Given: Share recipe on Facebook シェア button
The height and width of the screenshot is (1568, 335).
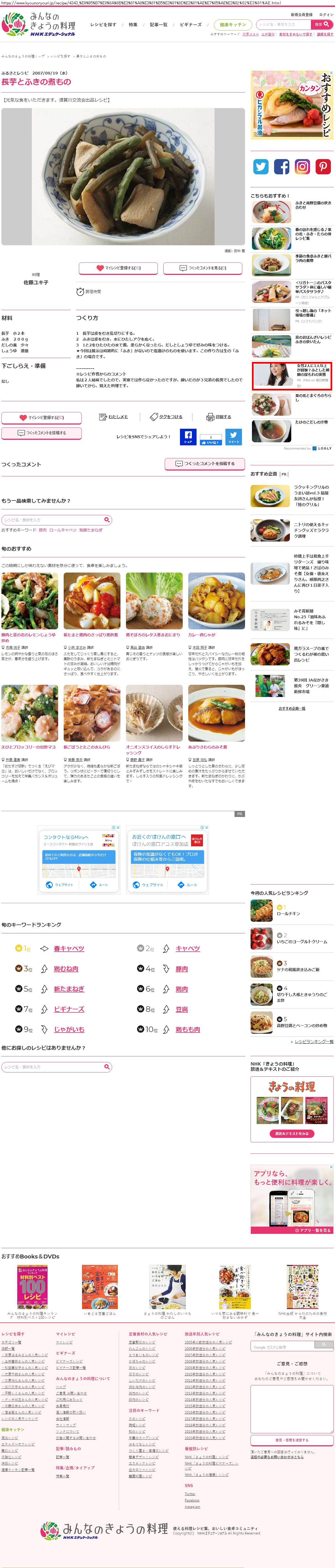Looking at the screenshot, I should coord(188,436).
